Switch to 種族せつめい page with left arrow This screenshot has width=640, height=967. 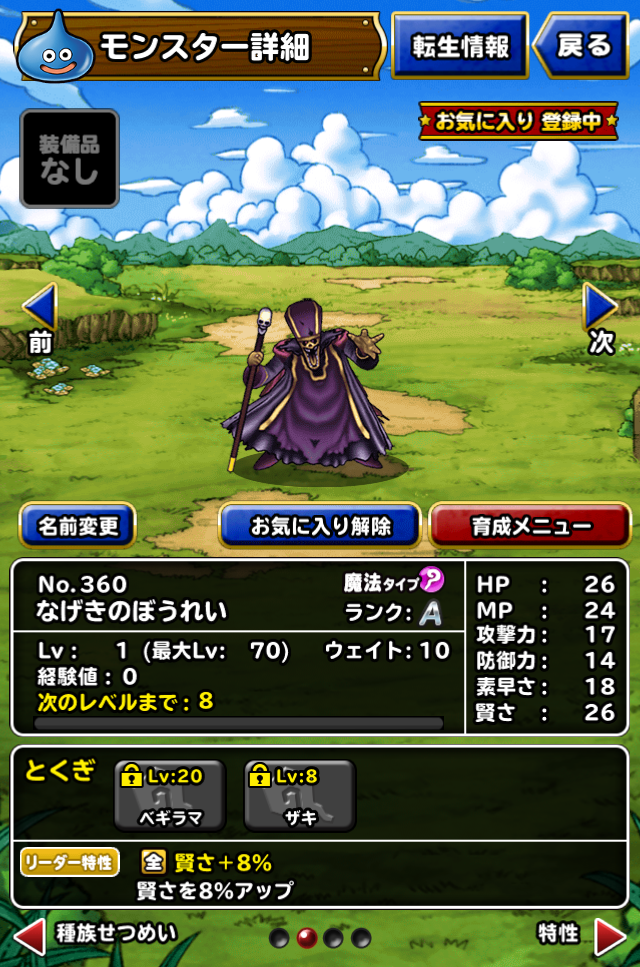[x=30, y=936]
